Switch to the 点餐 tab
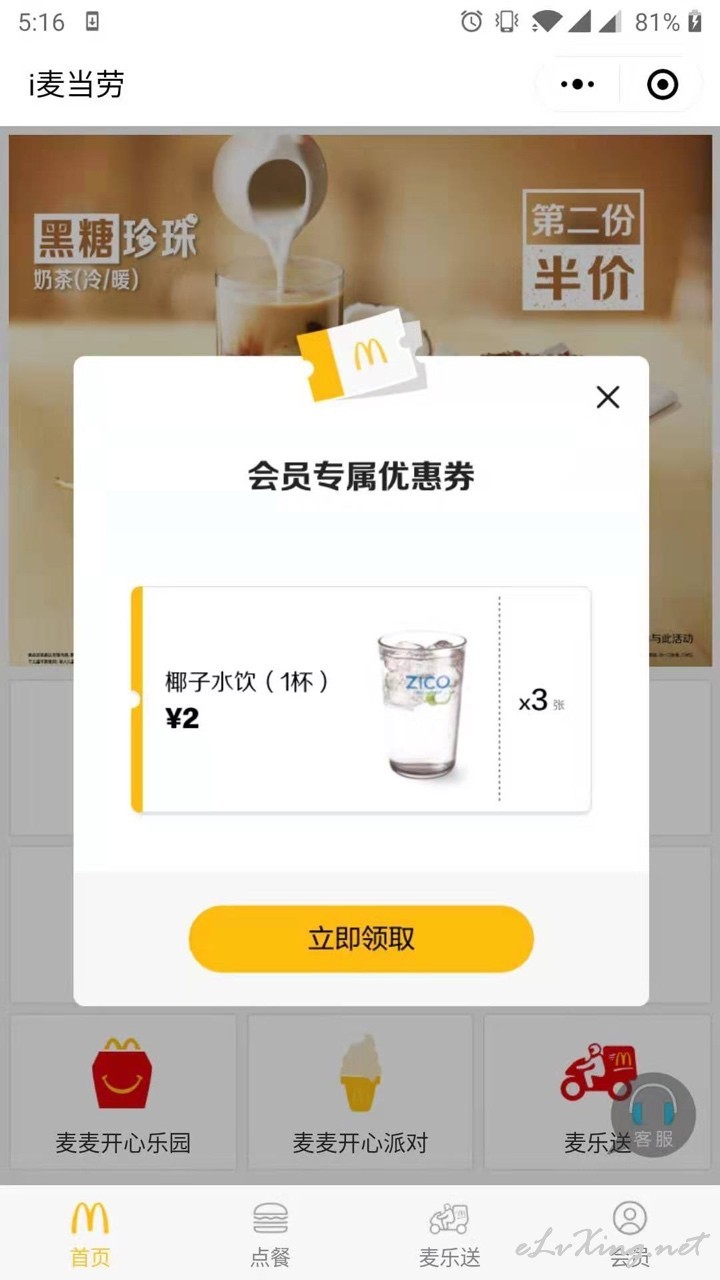Screen dimensions: 720x1280 pyautogui.click(x=270, y=1234)
